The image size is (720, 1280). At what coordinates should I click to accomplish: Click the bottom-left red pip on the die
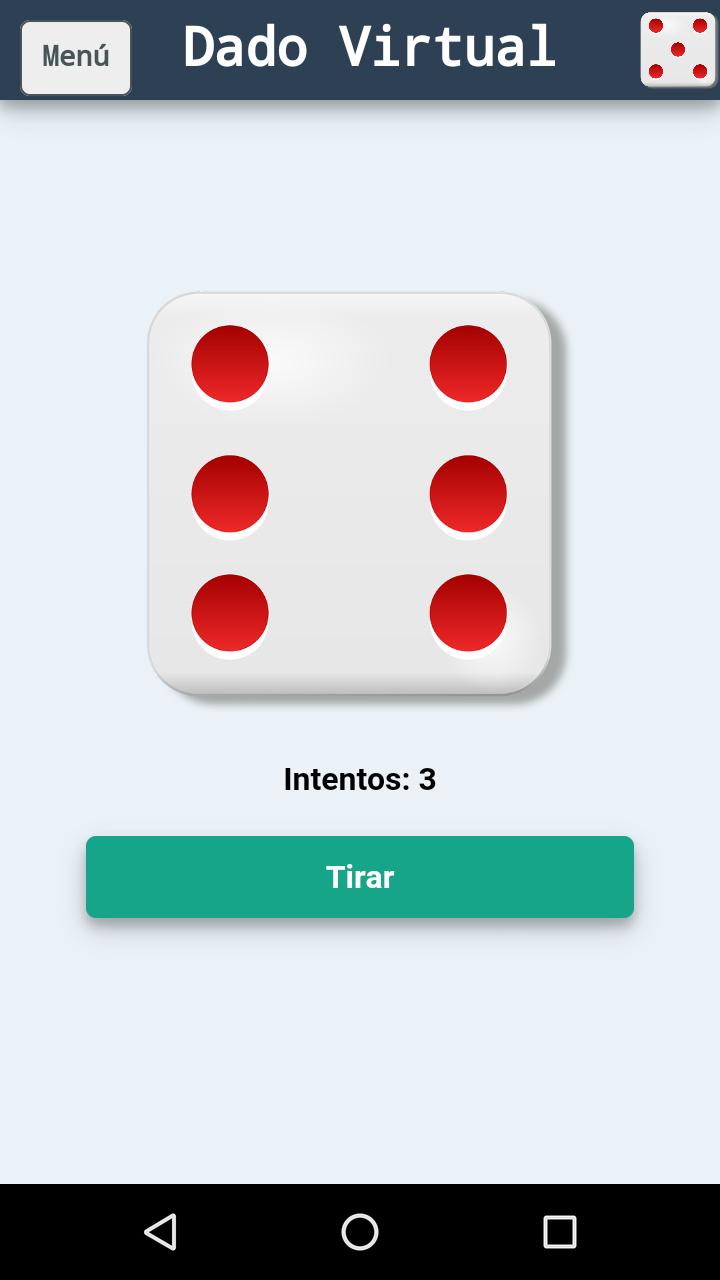click(x=229, y=613)
